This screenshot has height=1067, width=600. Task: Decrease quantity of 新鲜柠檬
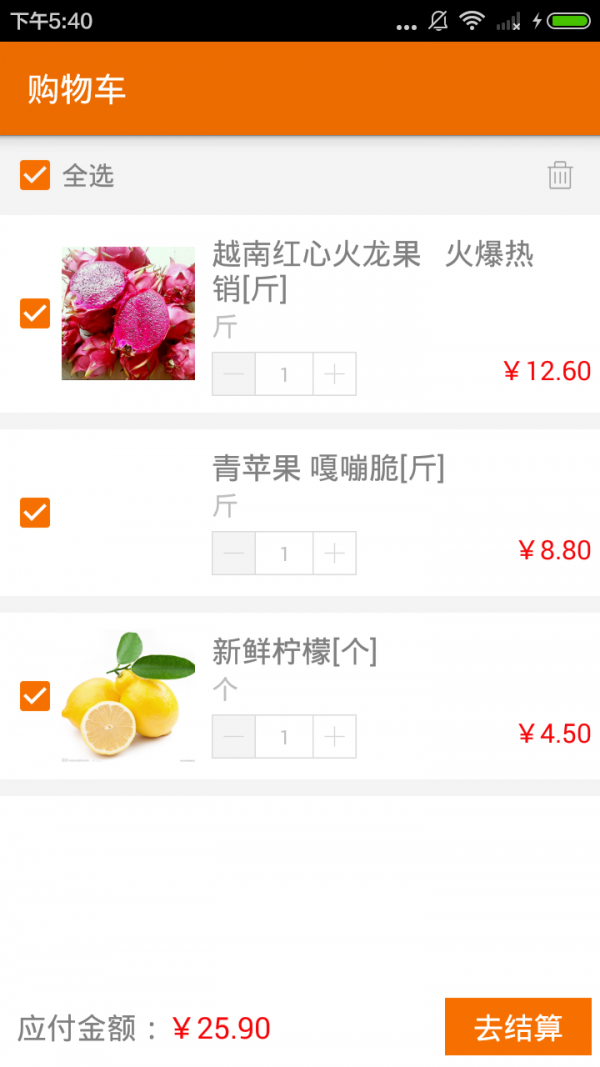[x=234, y=737]
